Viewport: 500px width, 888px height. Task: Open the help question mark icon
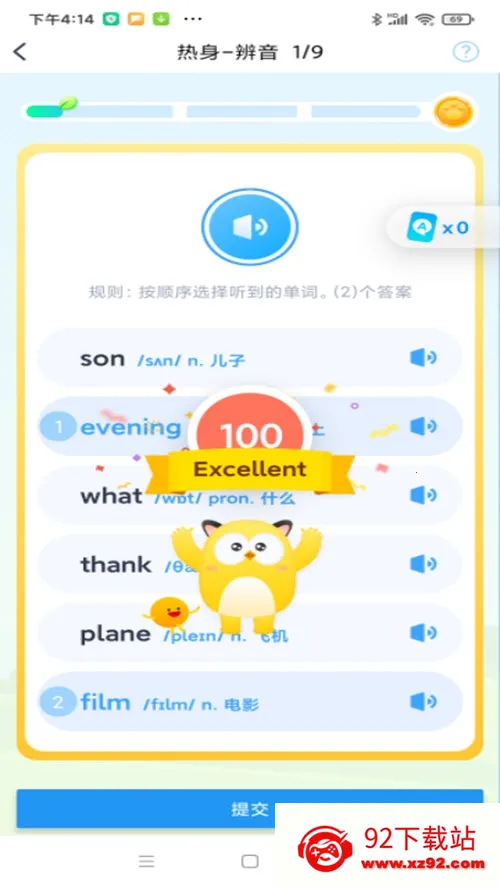(x=465, y=52)
